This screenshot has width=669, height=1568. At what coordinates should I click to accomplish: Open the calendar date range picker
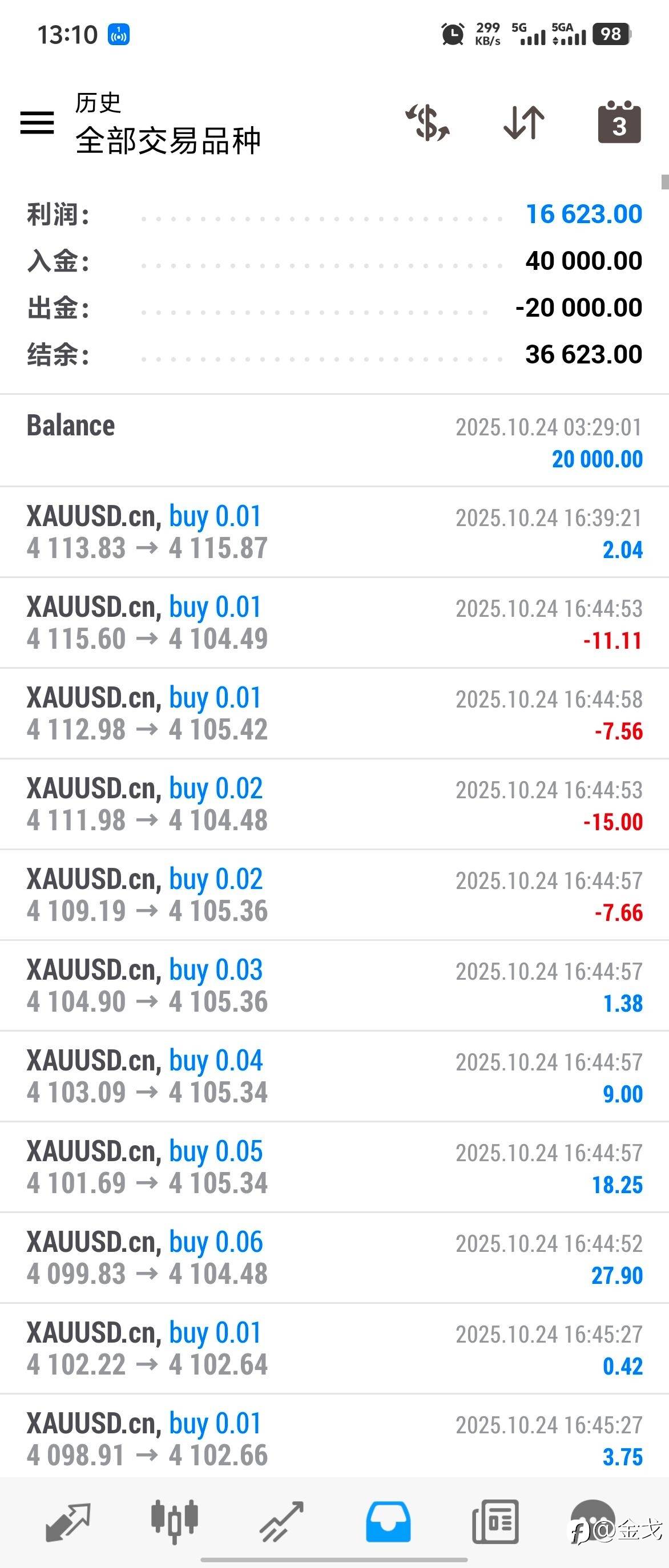(619, 123)
